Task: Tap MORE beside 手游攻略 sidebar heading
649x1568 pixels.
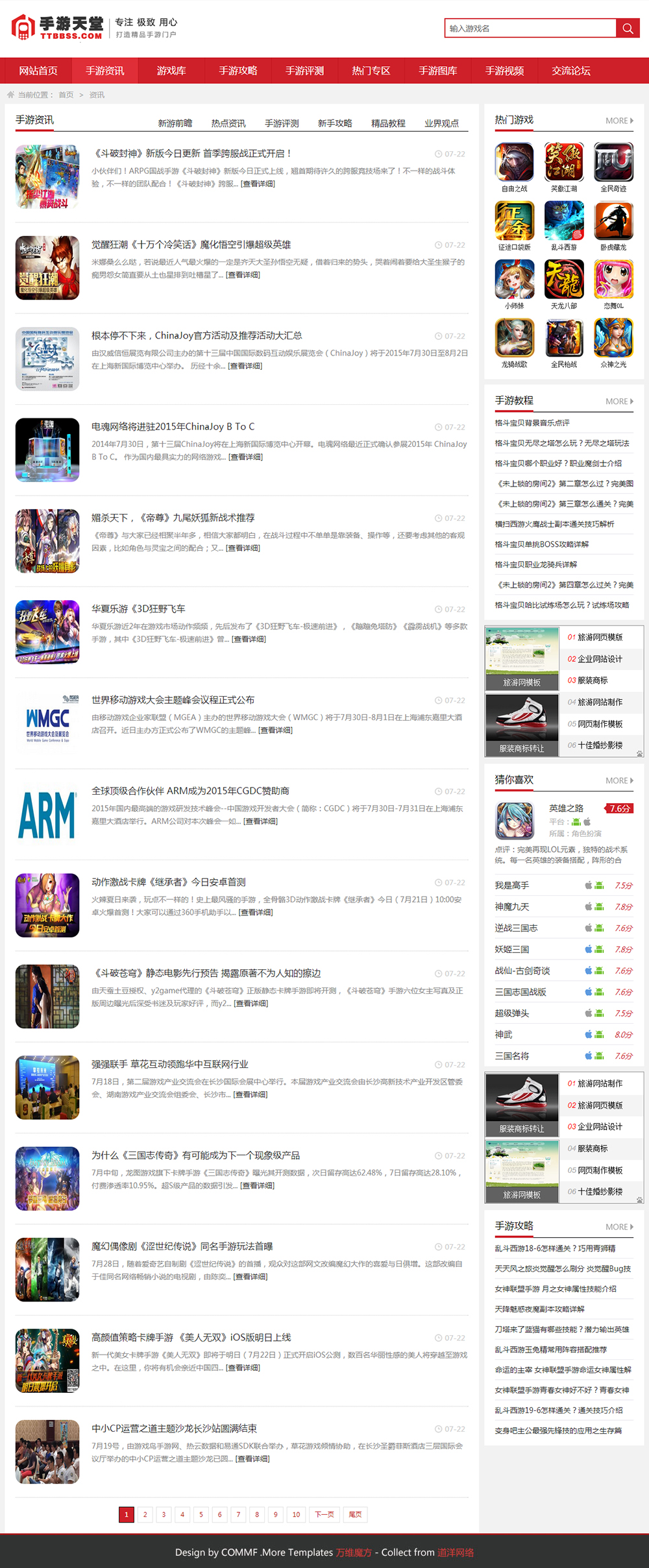Action: pyautogui.click(x=619, y=1227)
